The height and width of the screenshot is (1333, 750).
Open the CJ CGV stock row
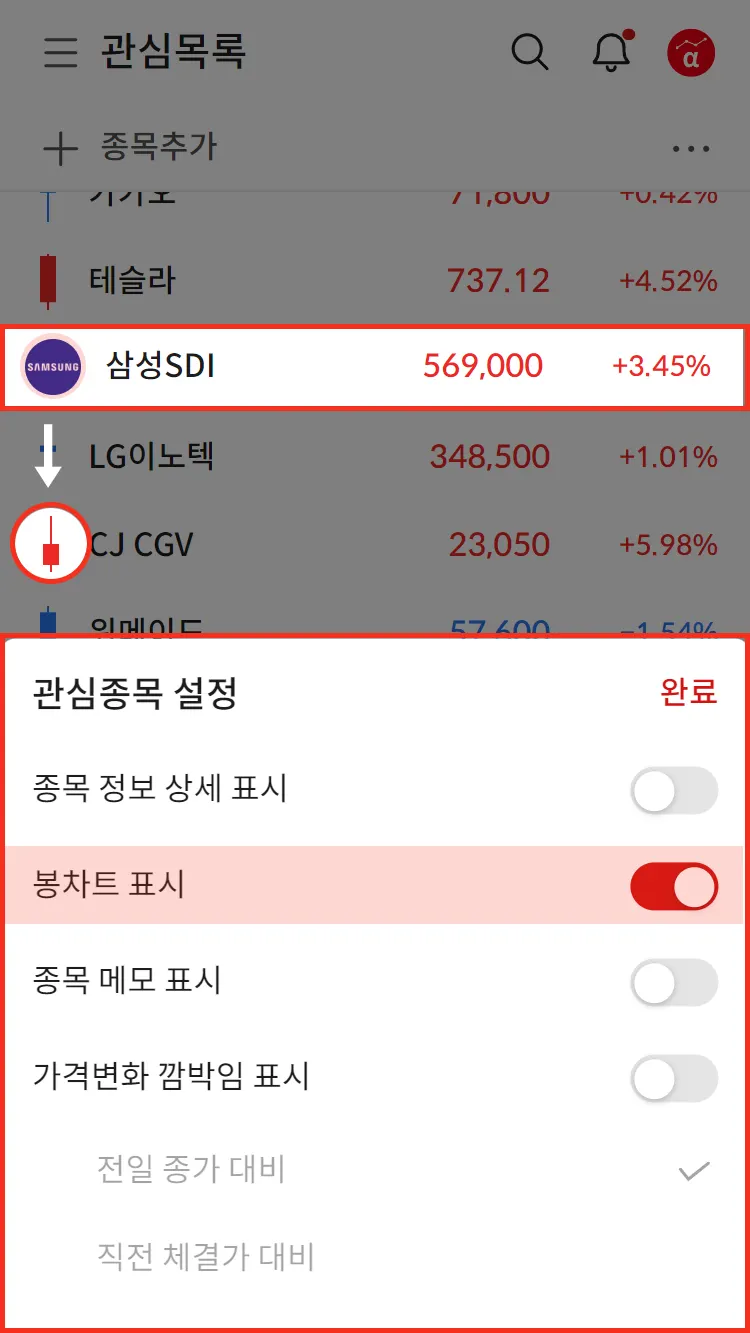[x=375, y=545]
